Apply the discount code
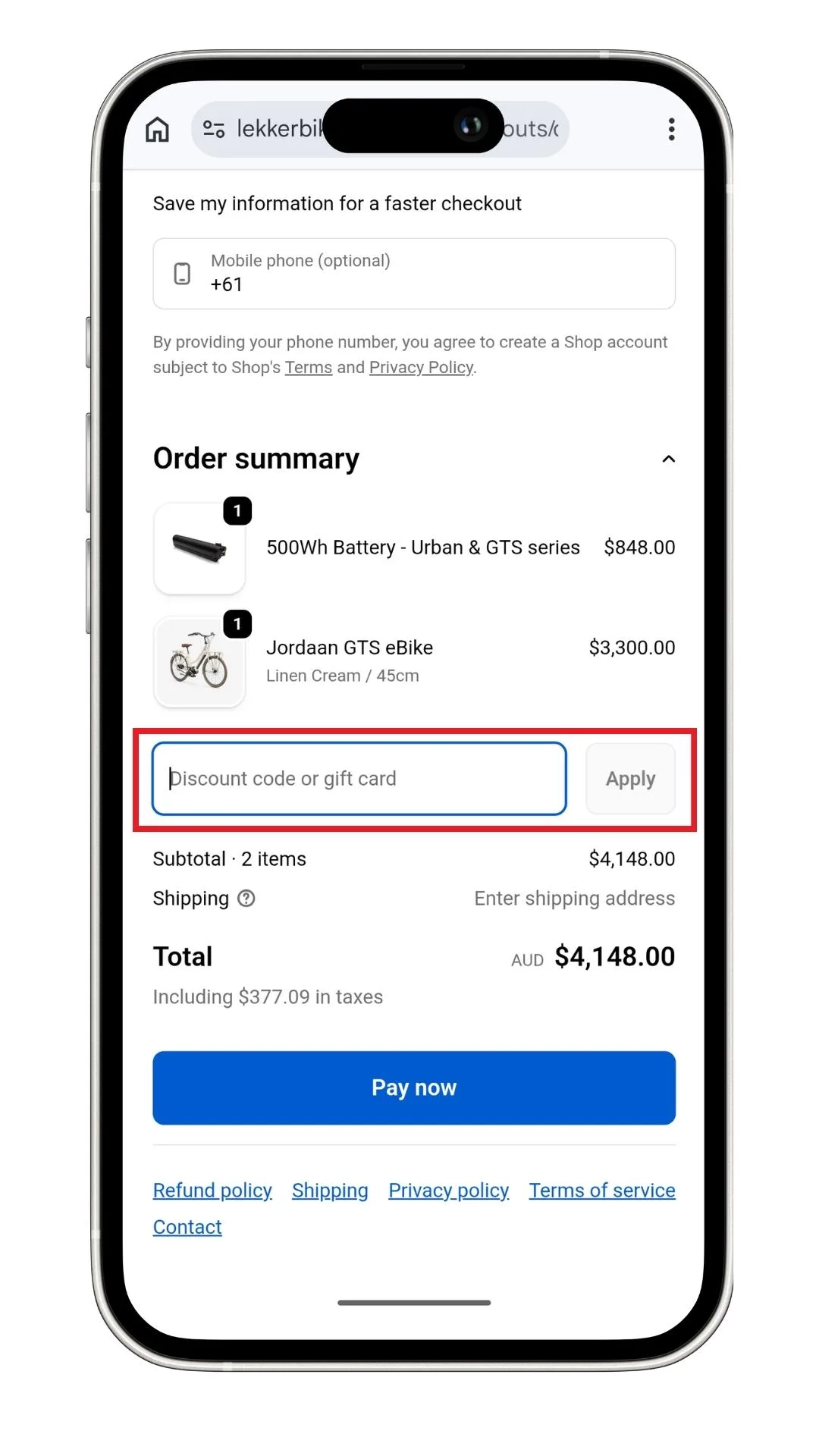Image resolution: width=819 pixels, height=1456 pixels. click(x=630, y=779)
